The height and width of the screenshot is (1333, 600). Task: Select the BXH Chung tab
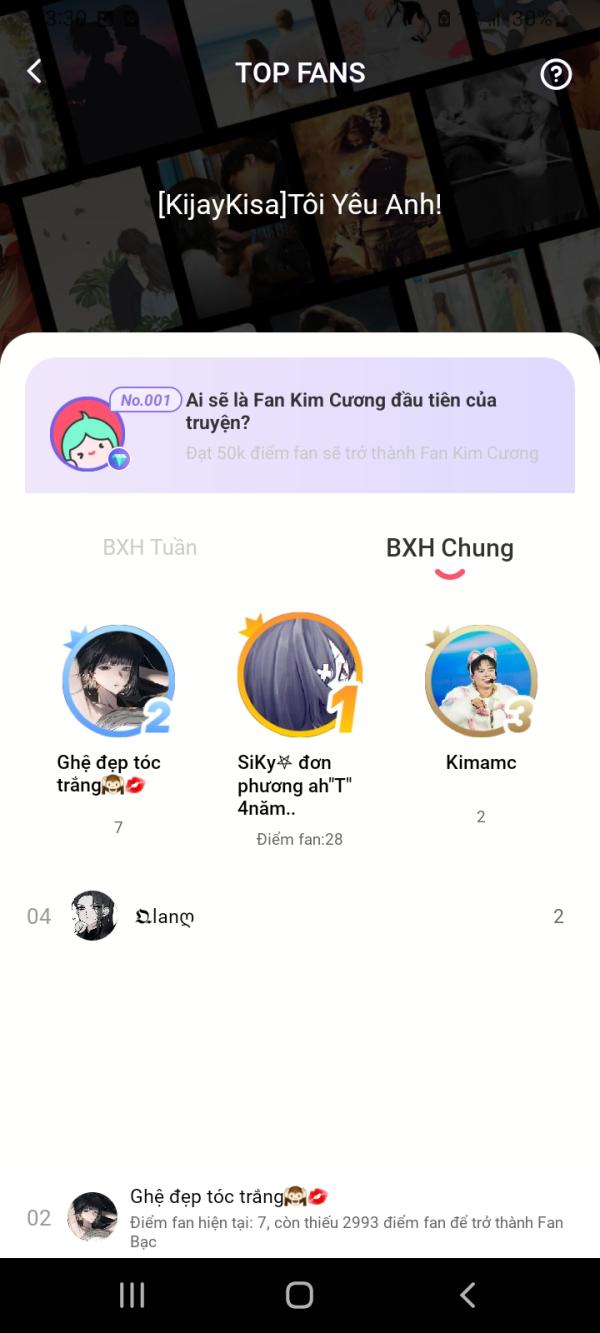click(x=449, y=548)
